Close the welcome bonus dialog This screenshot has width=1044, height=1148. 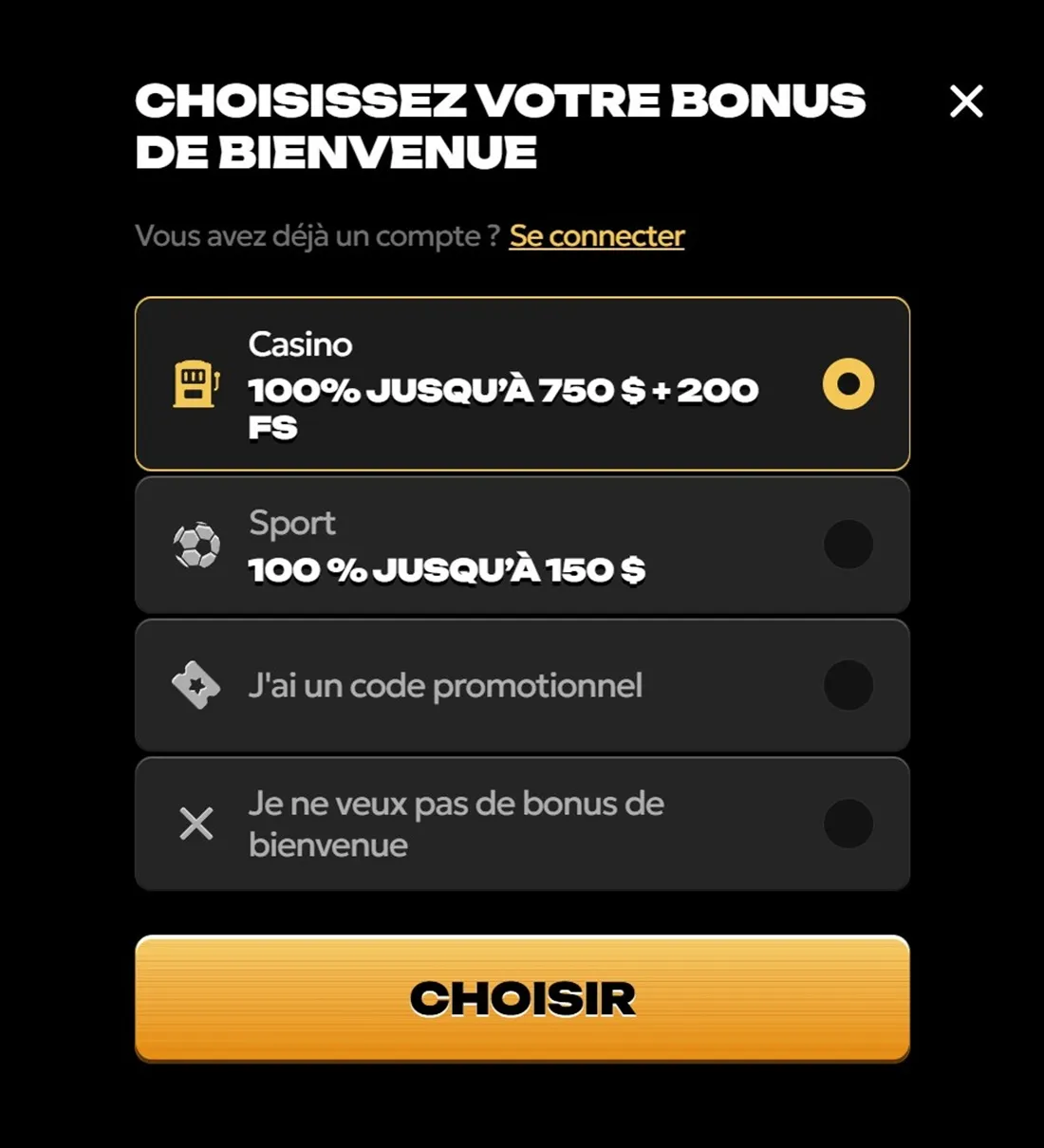tap(966, 101)
